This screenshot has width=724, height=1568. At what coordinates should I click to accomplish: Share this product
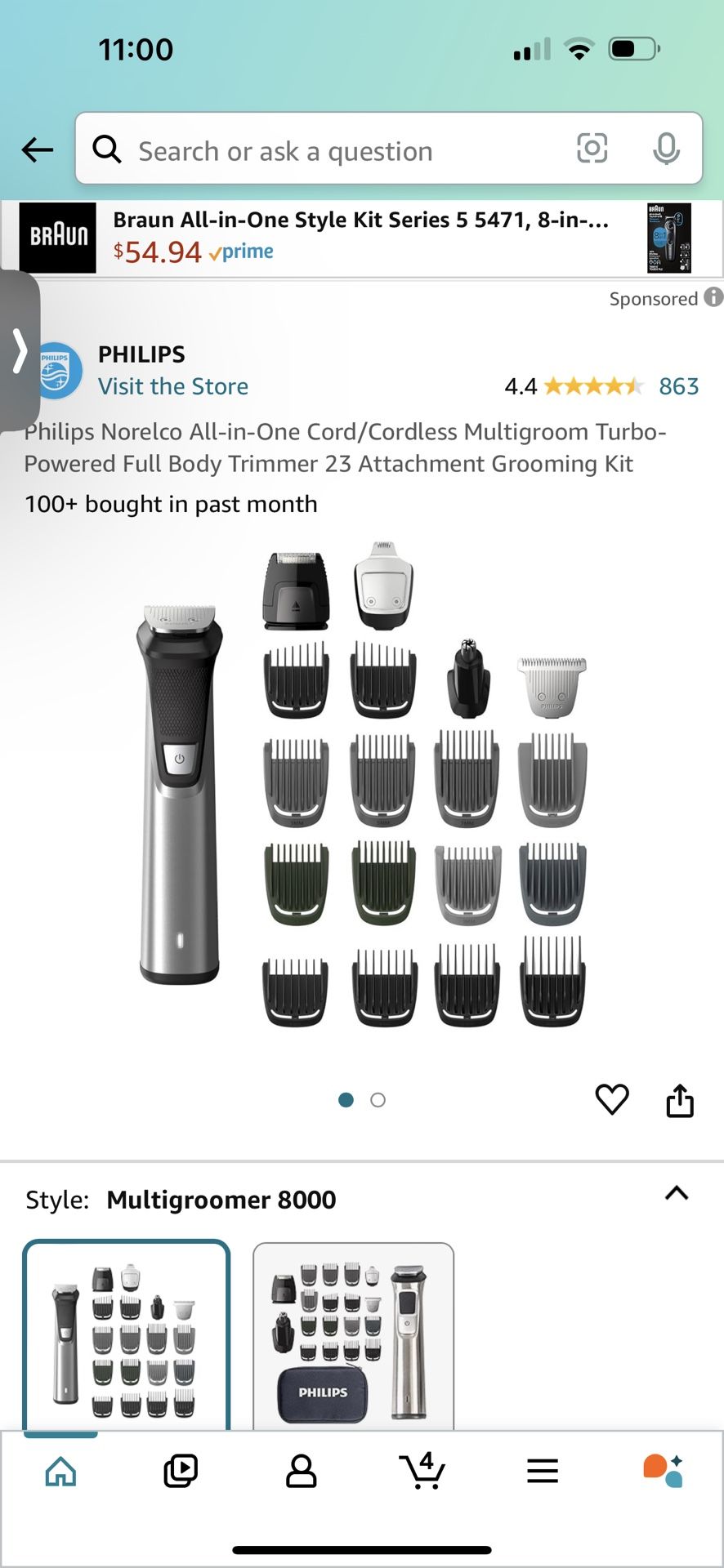tap(680, 1099)
